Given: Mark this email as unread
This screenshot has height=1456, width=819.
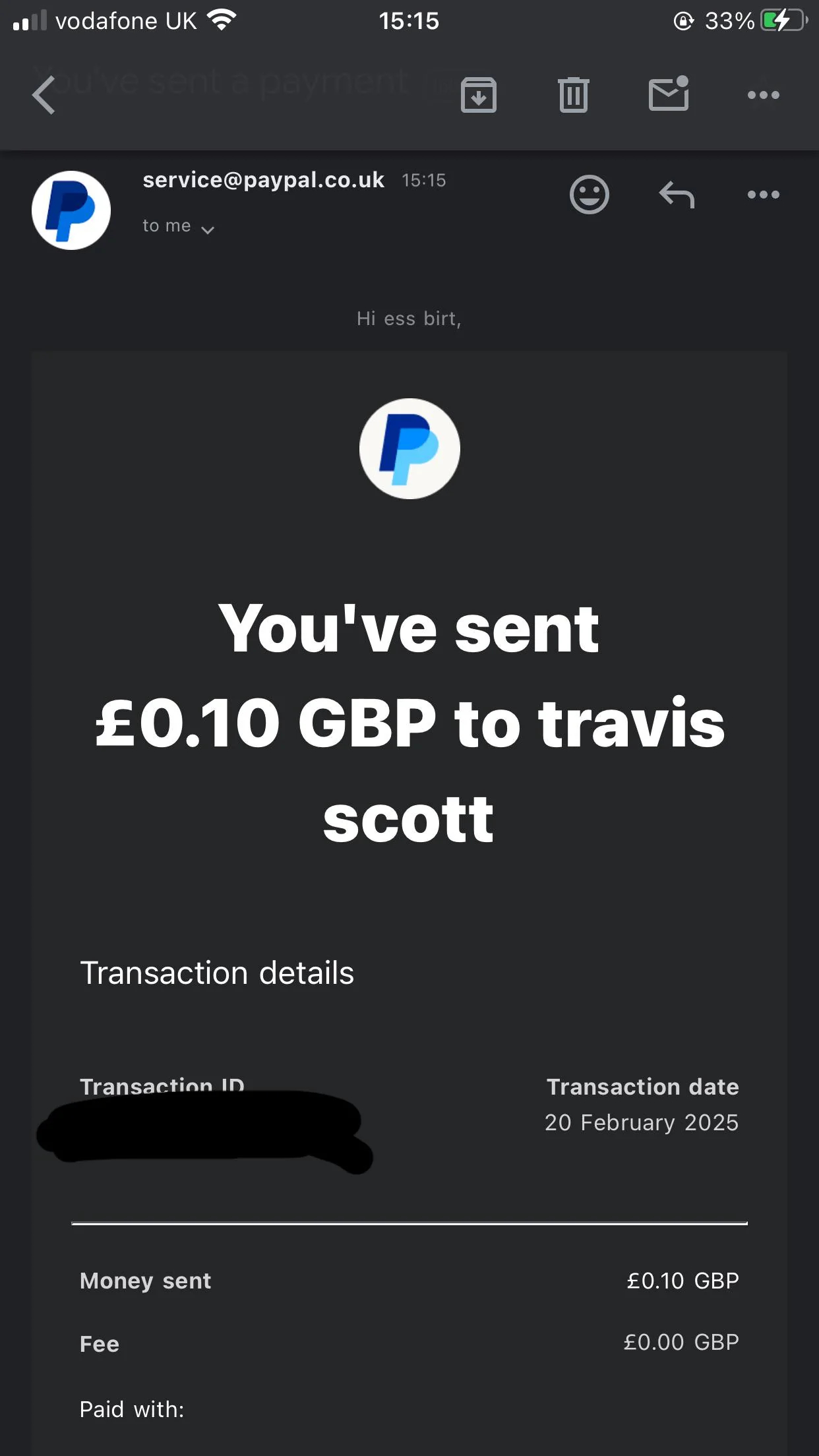Looking at the screenshot, I should coord(669,94).
